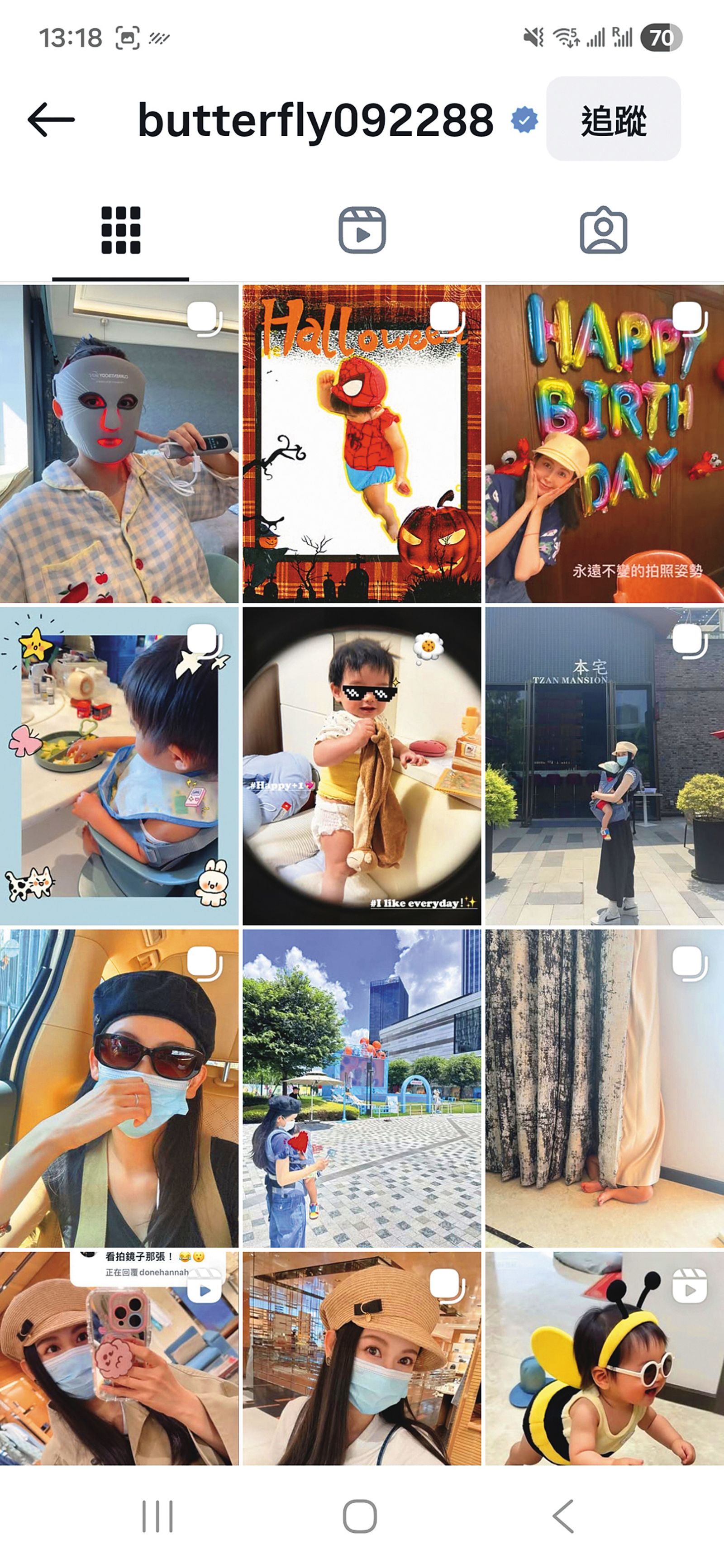Tap the 追蹤 follow button
Screen dimensions: 724x1568
coord(613,119)
